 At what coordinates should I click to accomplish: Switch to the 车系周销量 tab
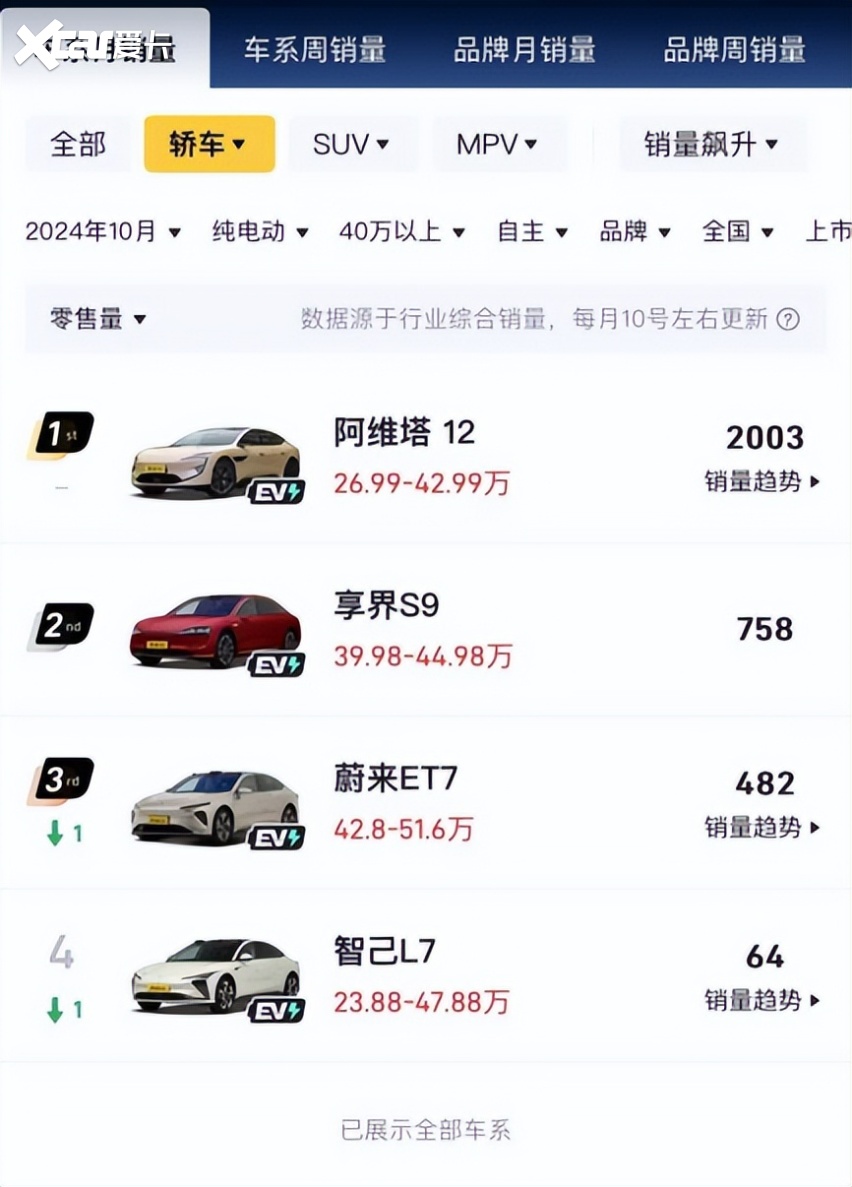click(315, 49)
